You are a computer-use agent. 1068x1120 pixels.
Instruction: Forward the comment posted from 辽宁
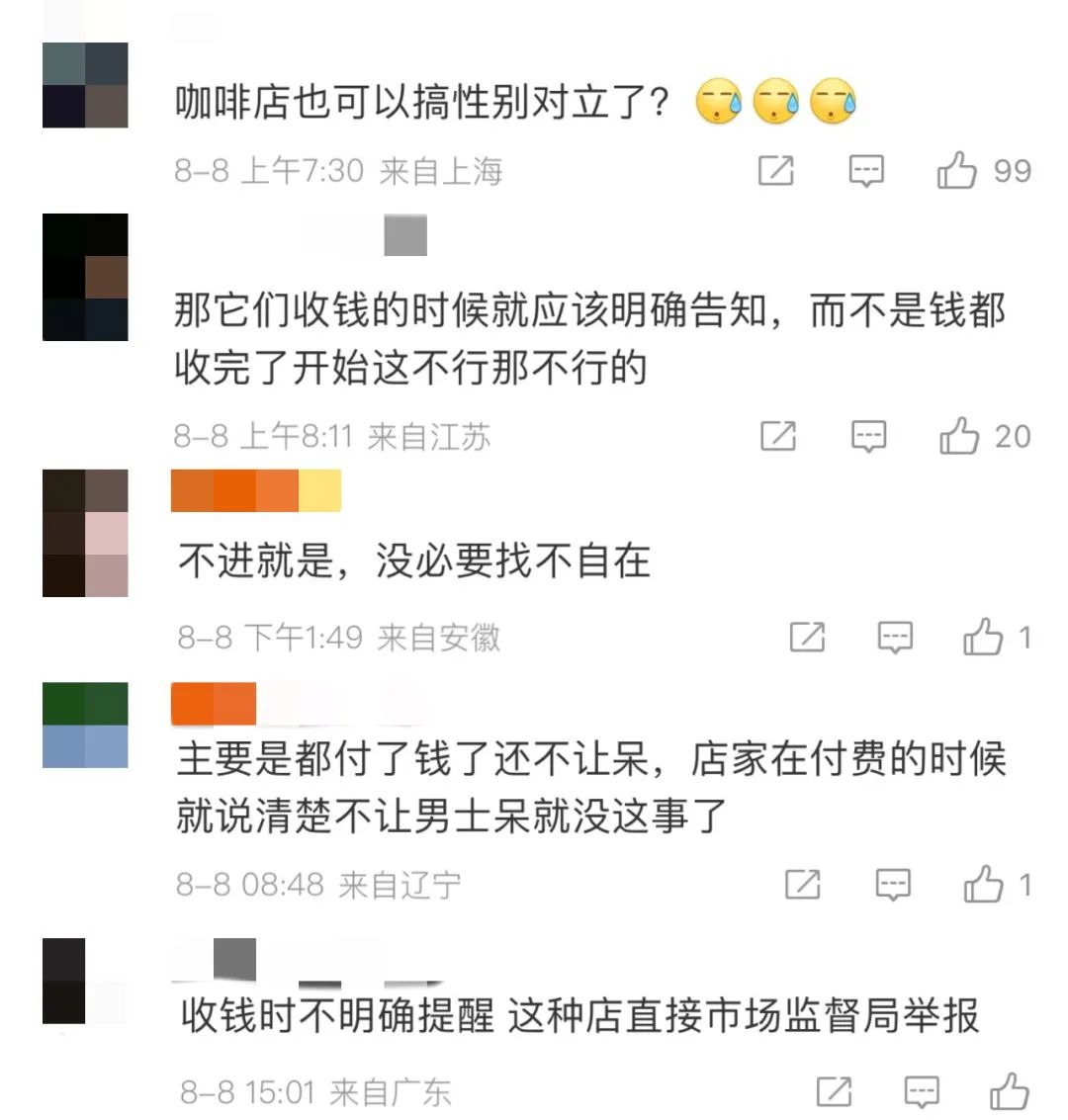click(802, 884)
